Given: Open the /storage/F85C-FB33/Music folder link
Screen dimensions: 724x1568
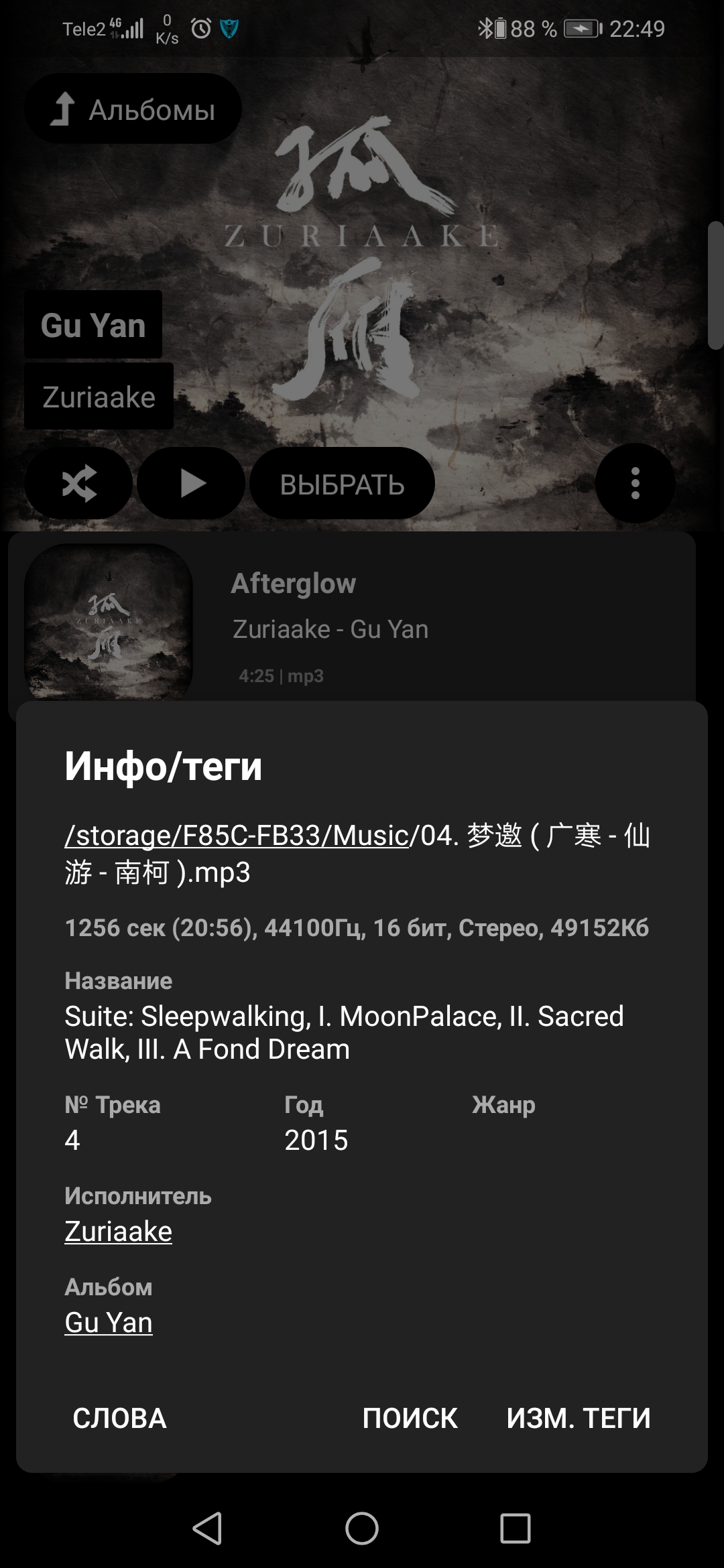Looking at the screenshot, I should pos(237,836).
